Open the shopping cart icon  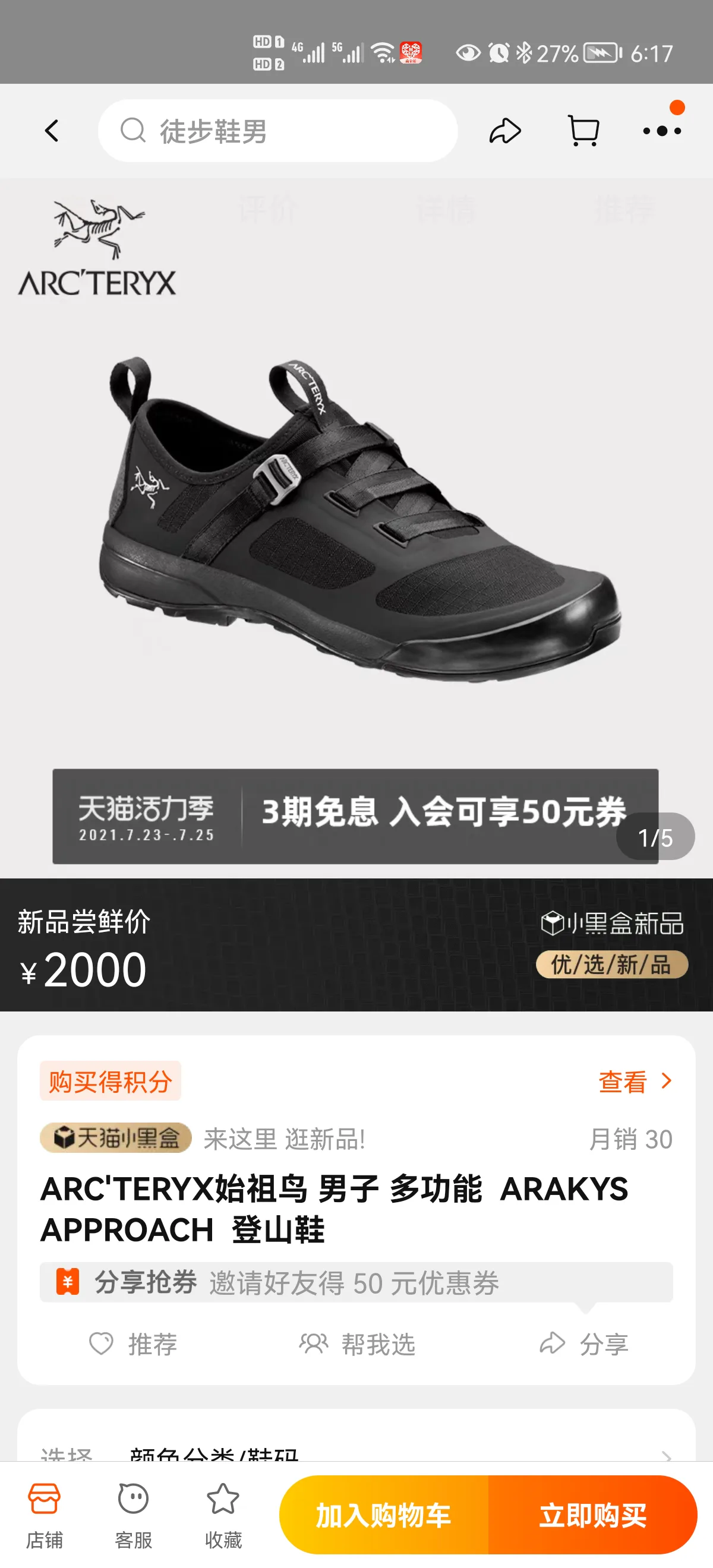pyautogui.click(x=583, y=131)
